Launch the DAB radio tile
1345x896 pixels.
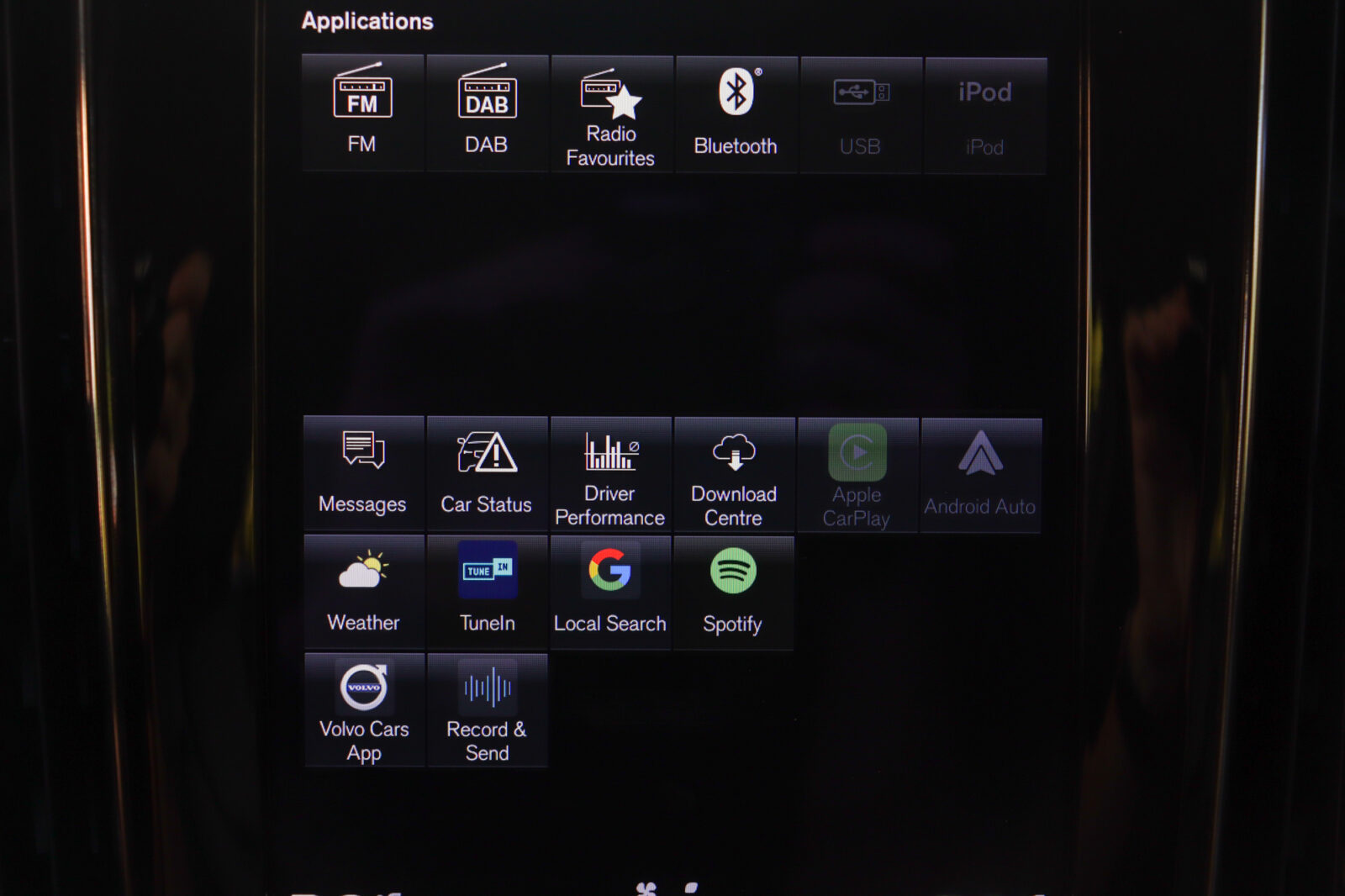point(487,113)
